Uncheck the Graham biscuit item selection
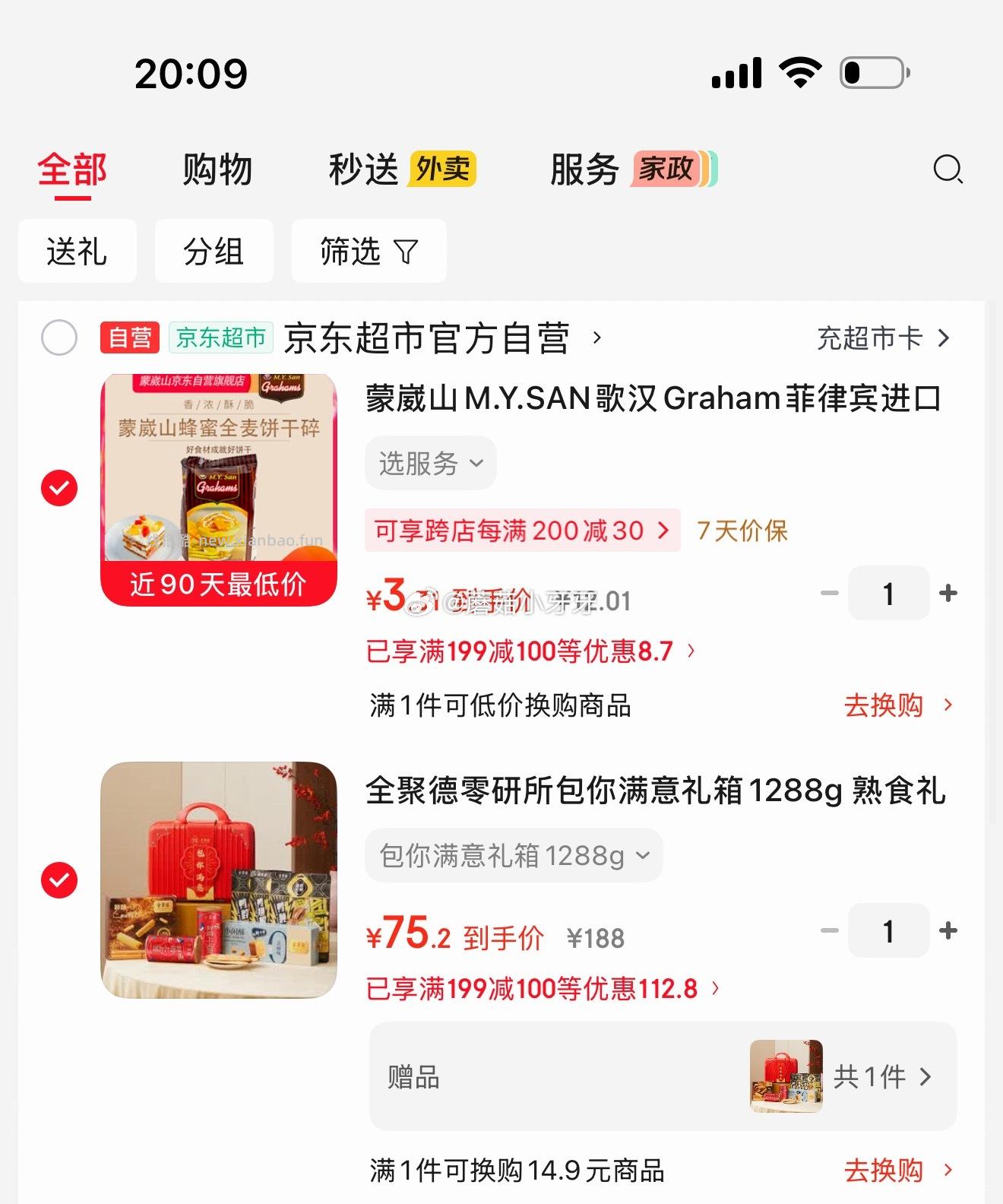 [59, 489]
